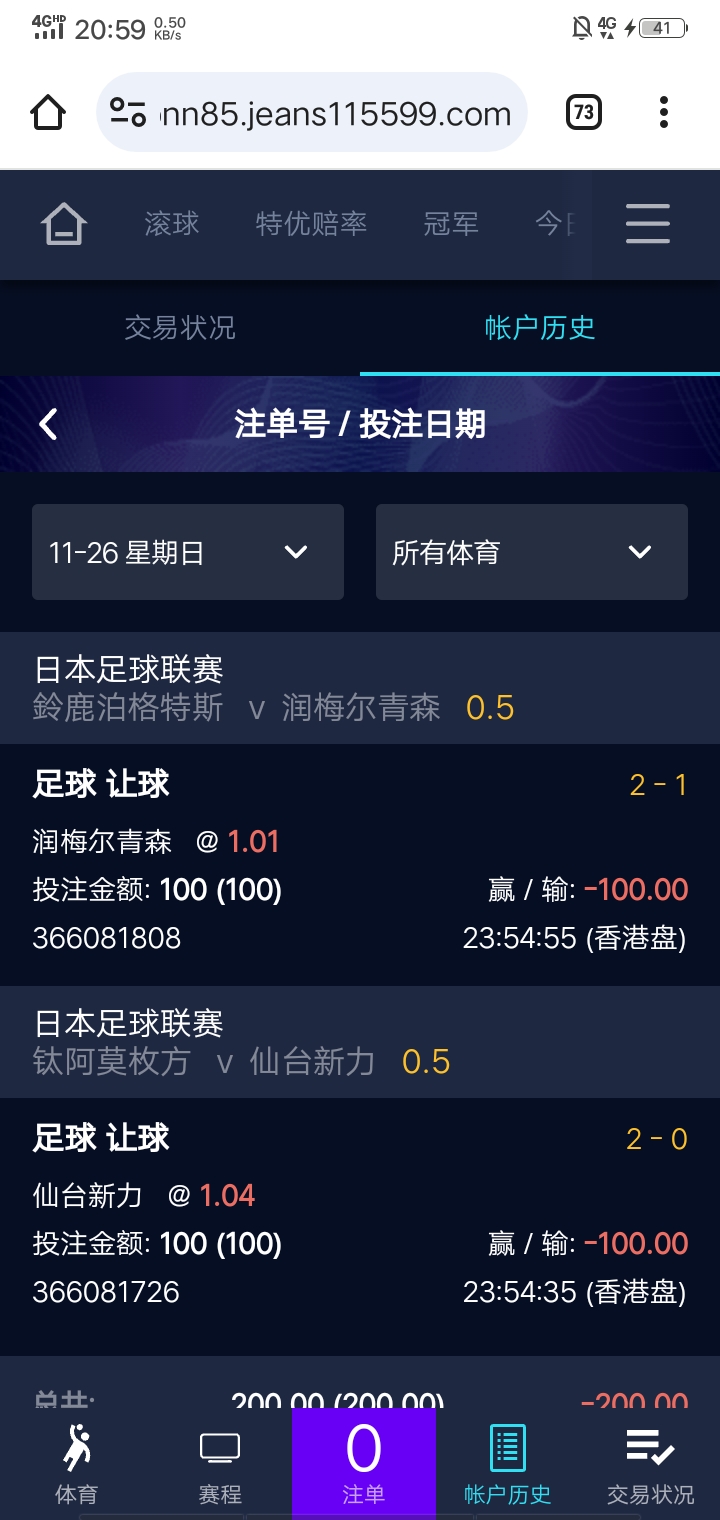This screenshot has width=720, height=1520.
Task: Switch to the 赛程 bottom tab
Action: [220, 1464]
